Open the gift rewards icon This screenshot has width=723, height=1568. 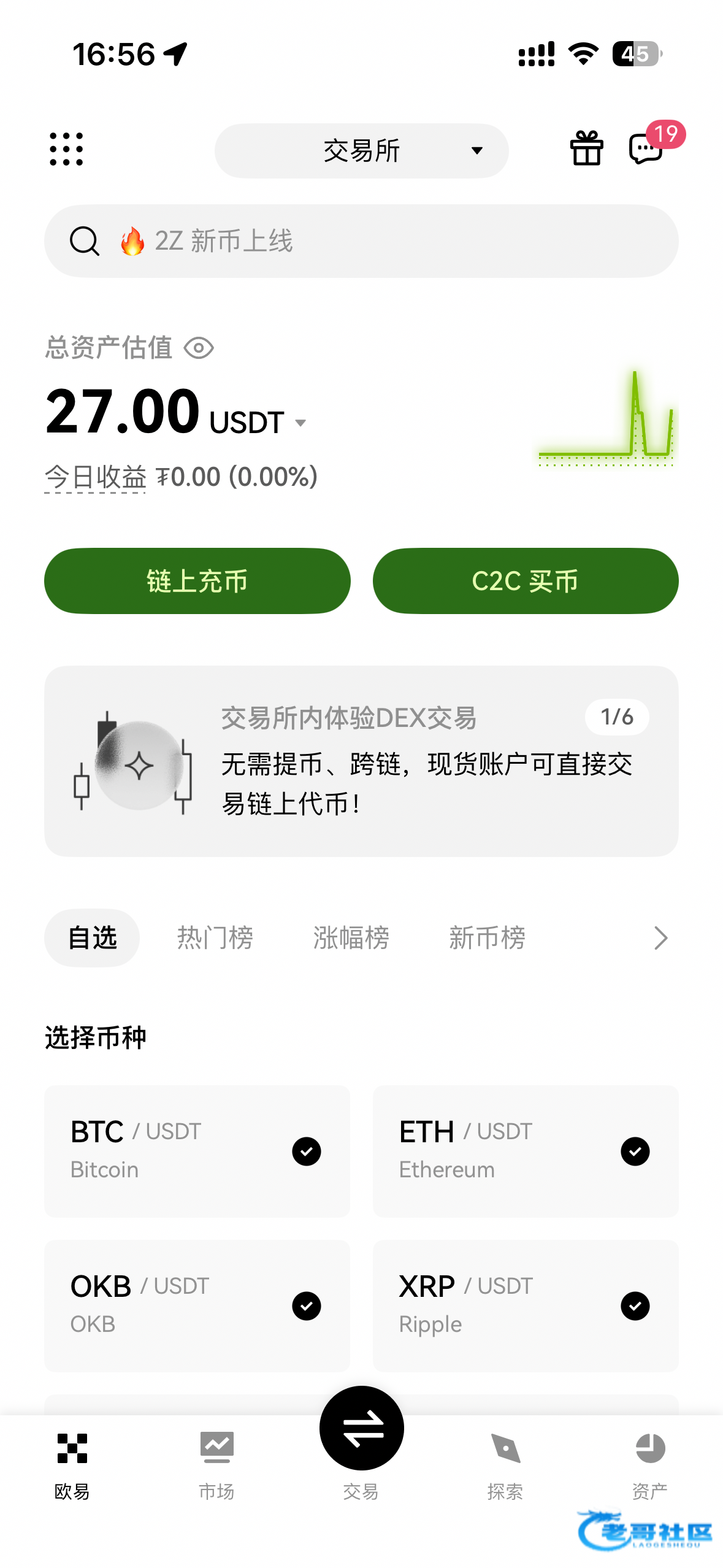[x=586, y=149]
